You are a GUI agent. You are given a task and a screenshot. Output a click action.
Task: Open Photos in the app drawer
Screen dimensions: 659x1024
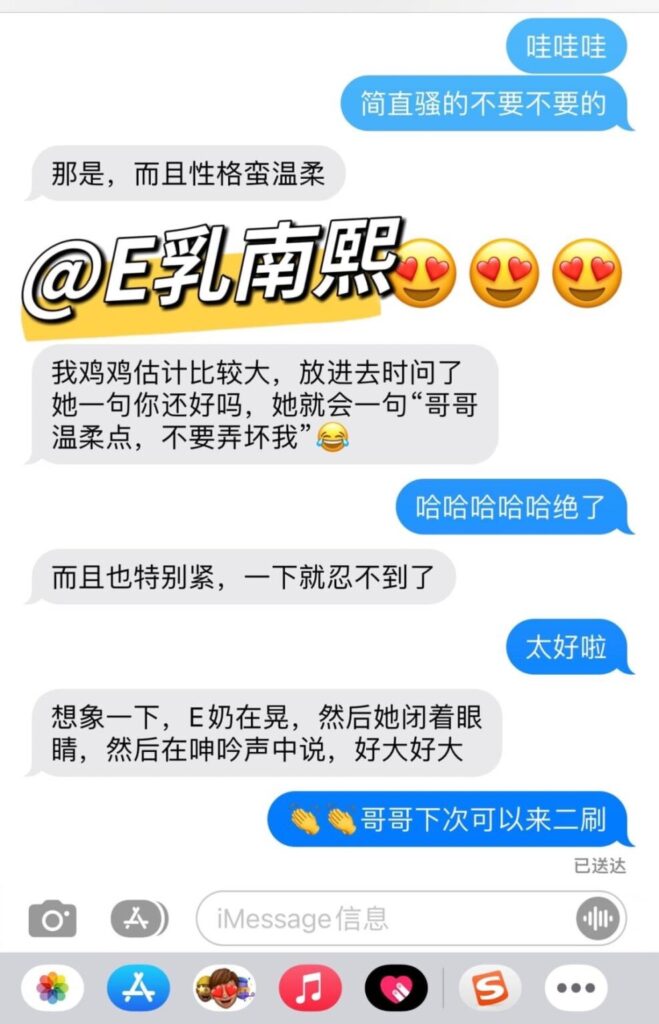point(52,989)
